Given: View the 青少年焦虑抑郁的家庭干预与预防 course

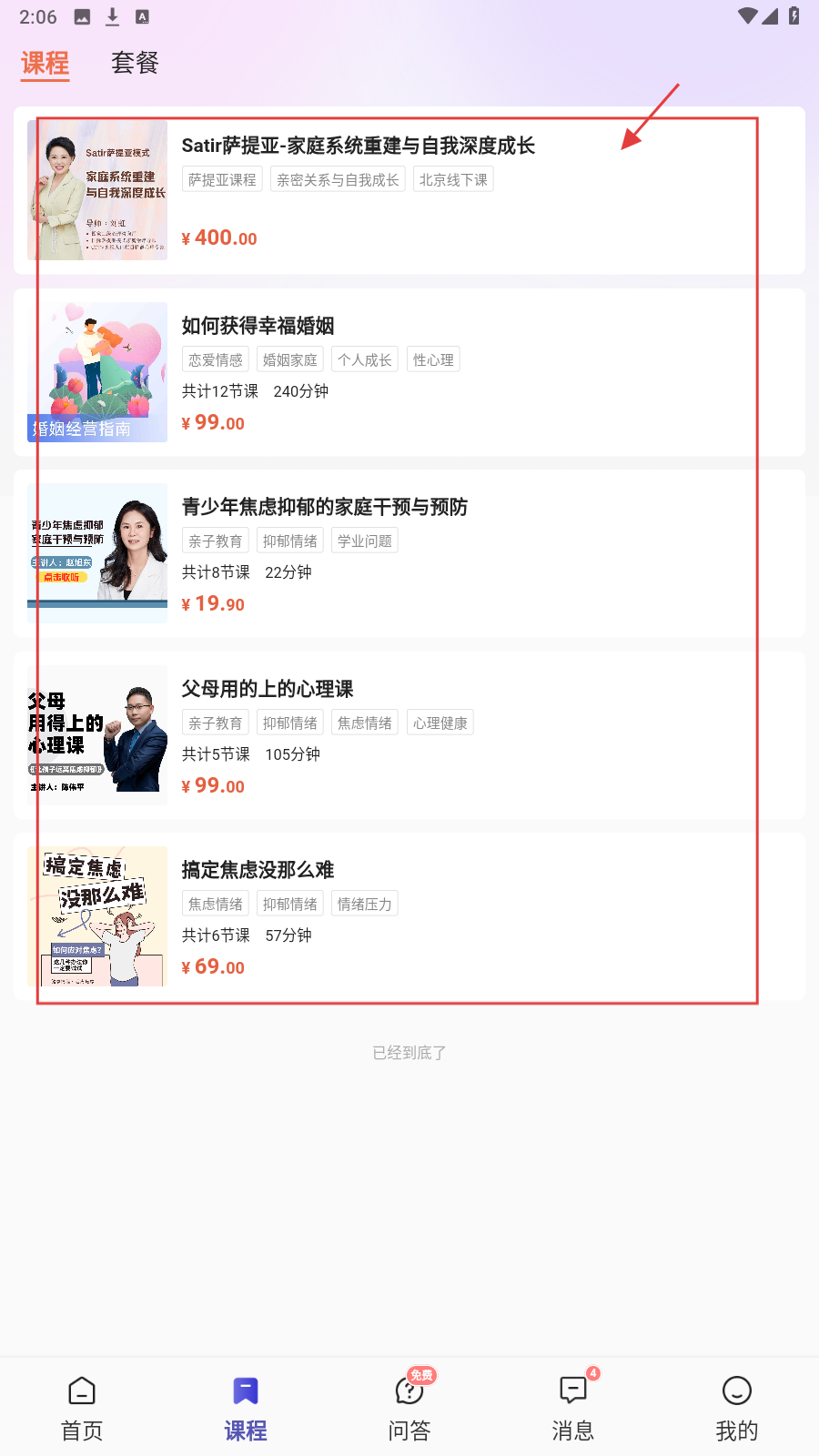Looking at the screenshot, I should coord(324,507).
